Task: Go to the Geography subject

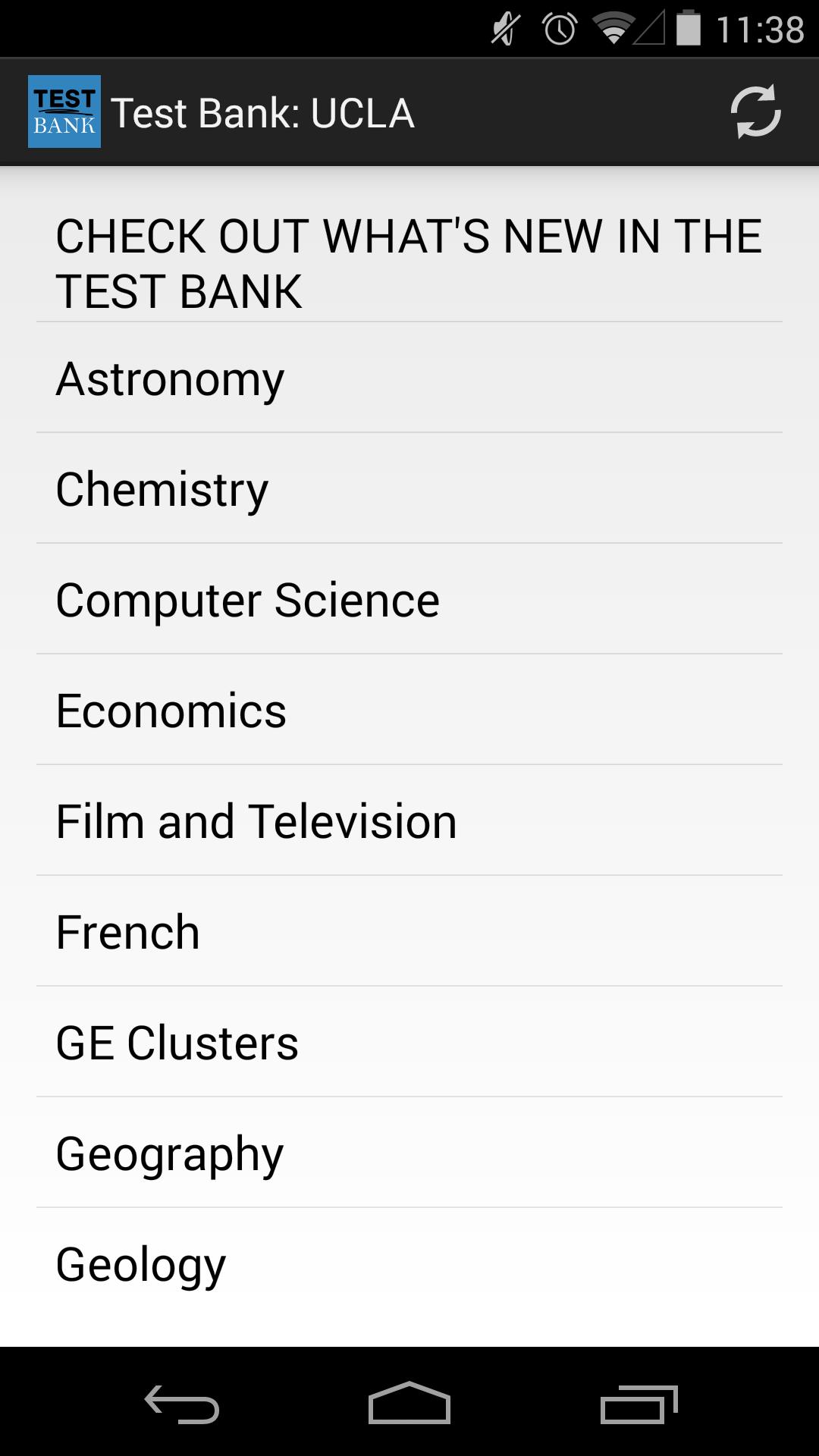Action: click(409, 1153)
